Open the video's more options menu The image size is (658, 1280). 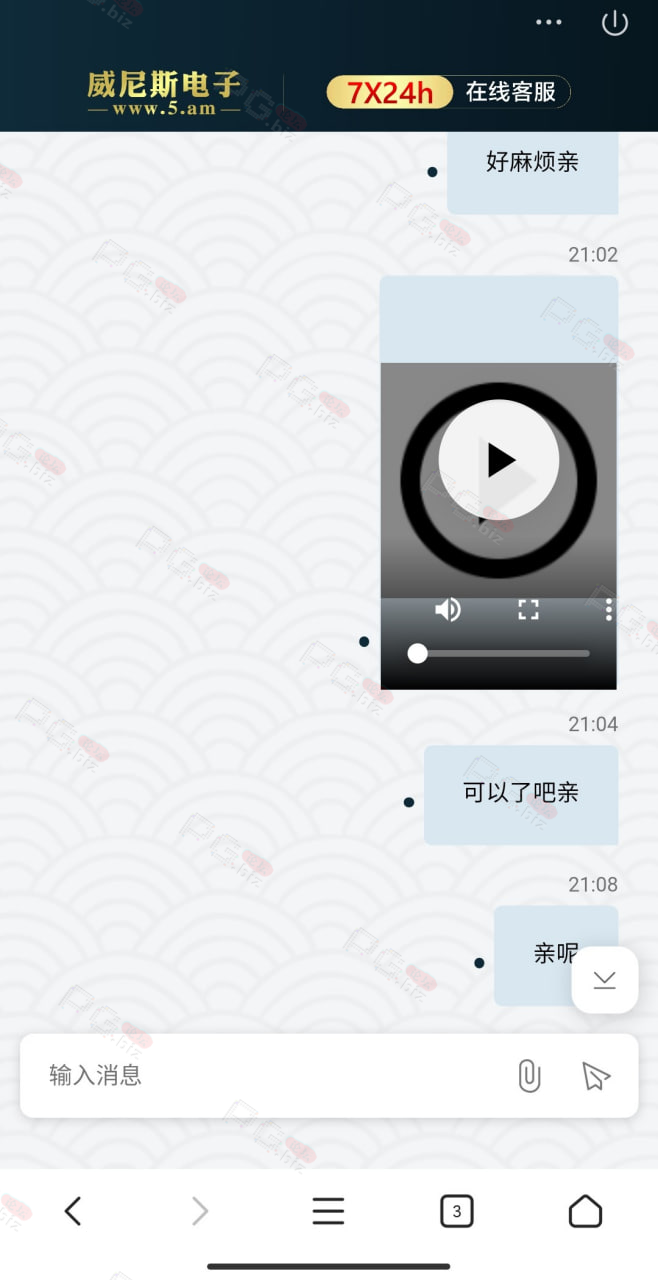(x=608, y=609)
